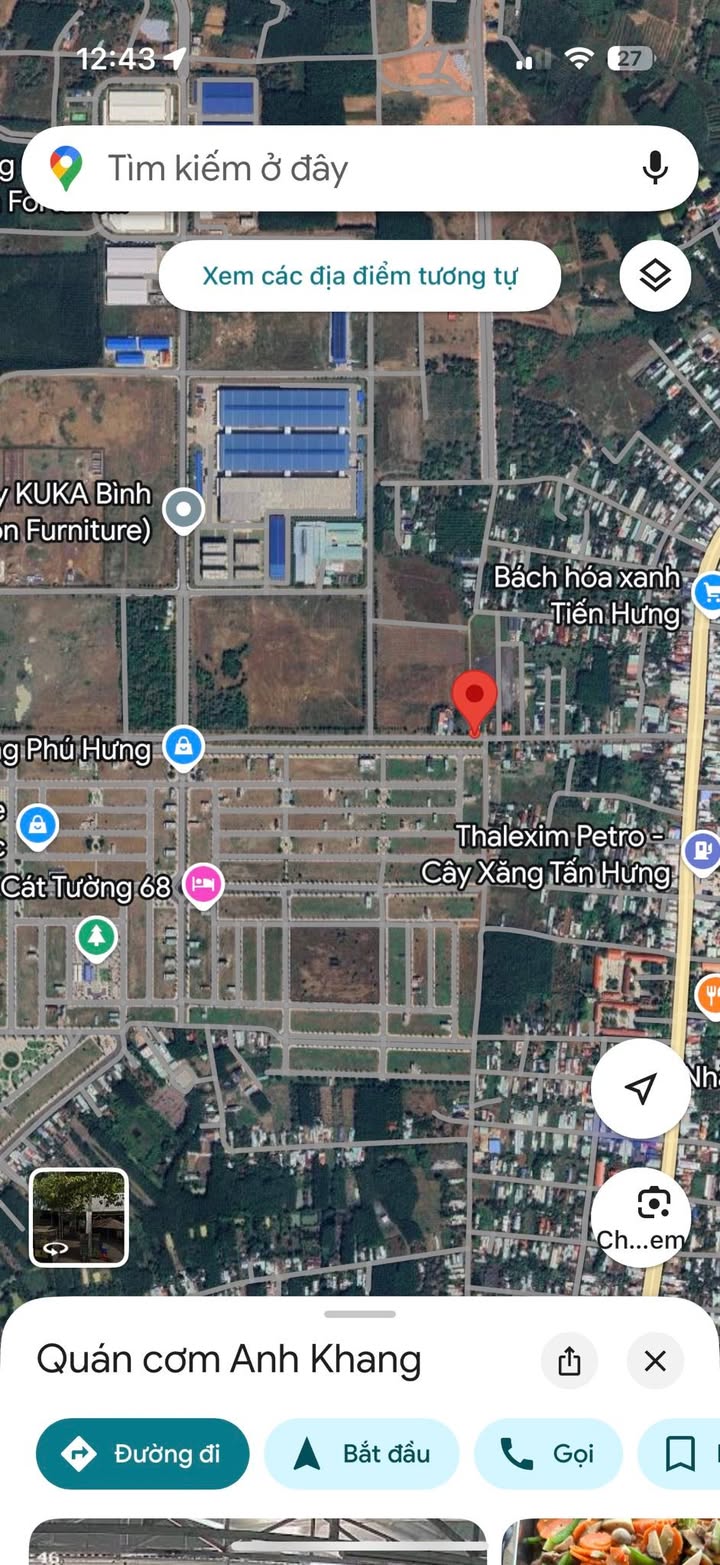Select the Thalexim Petro gas station marker
Image resolution: width=720 pixels, height=1565 pixels.
(704, 850)
